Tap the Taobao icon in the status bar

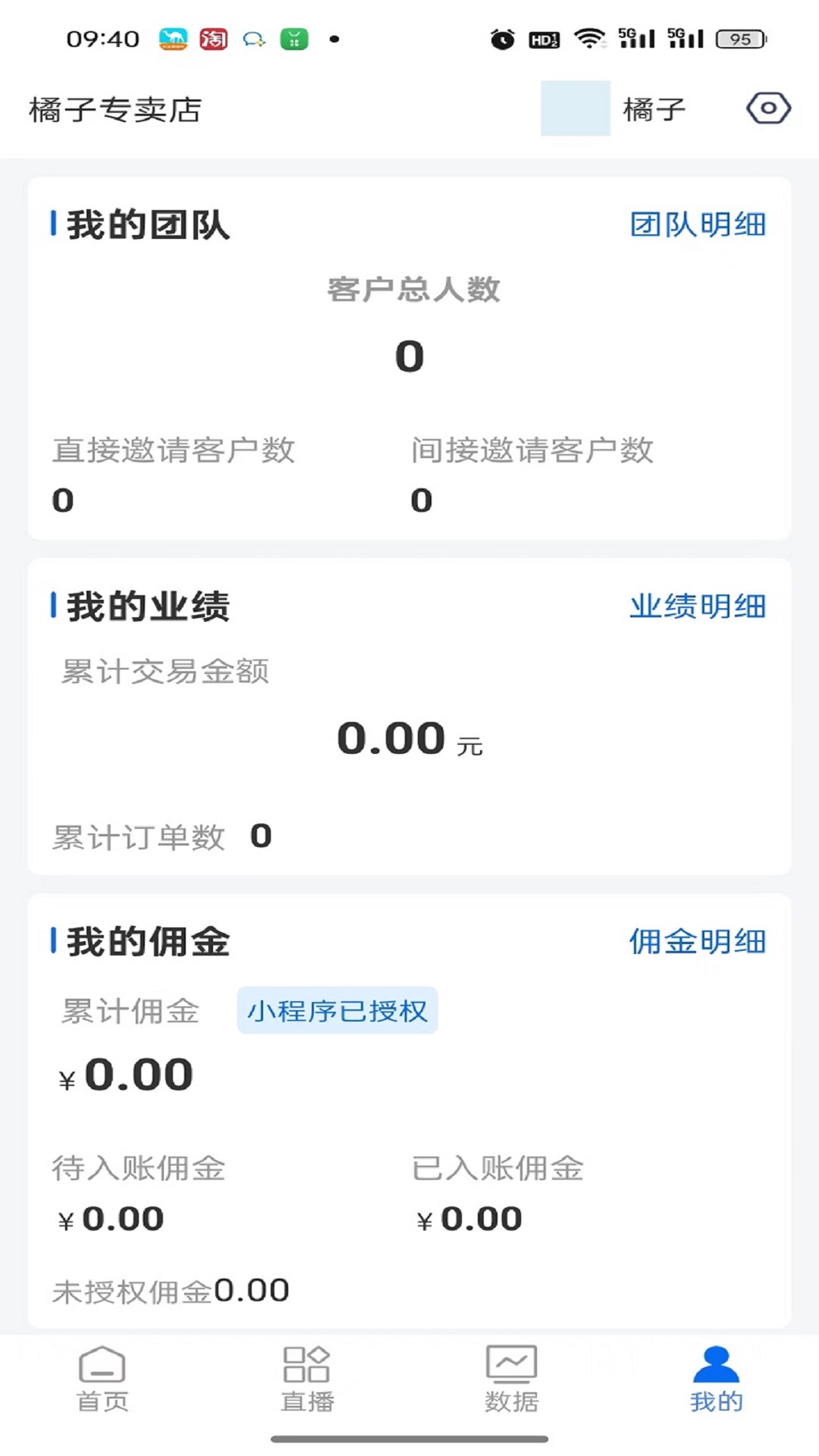pyautogui.click(x=213, y=38)
